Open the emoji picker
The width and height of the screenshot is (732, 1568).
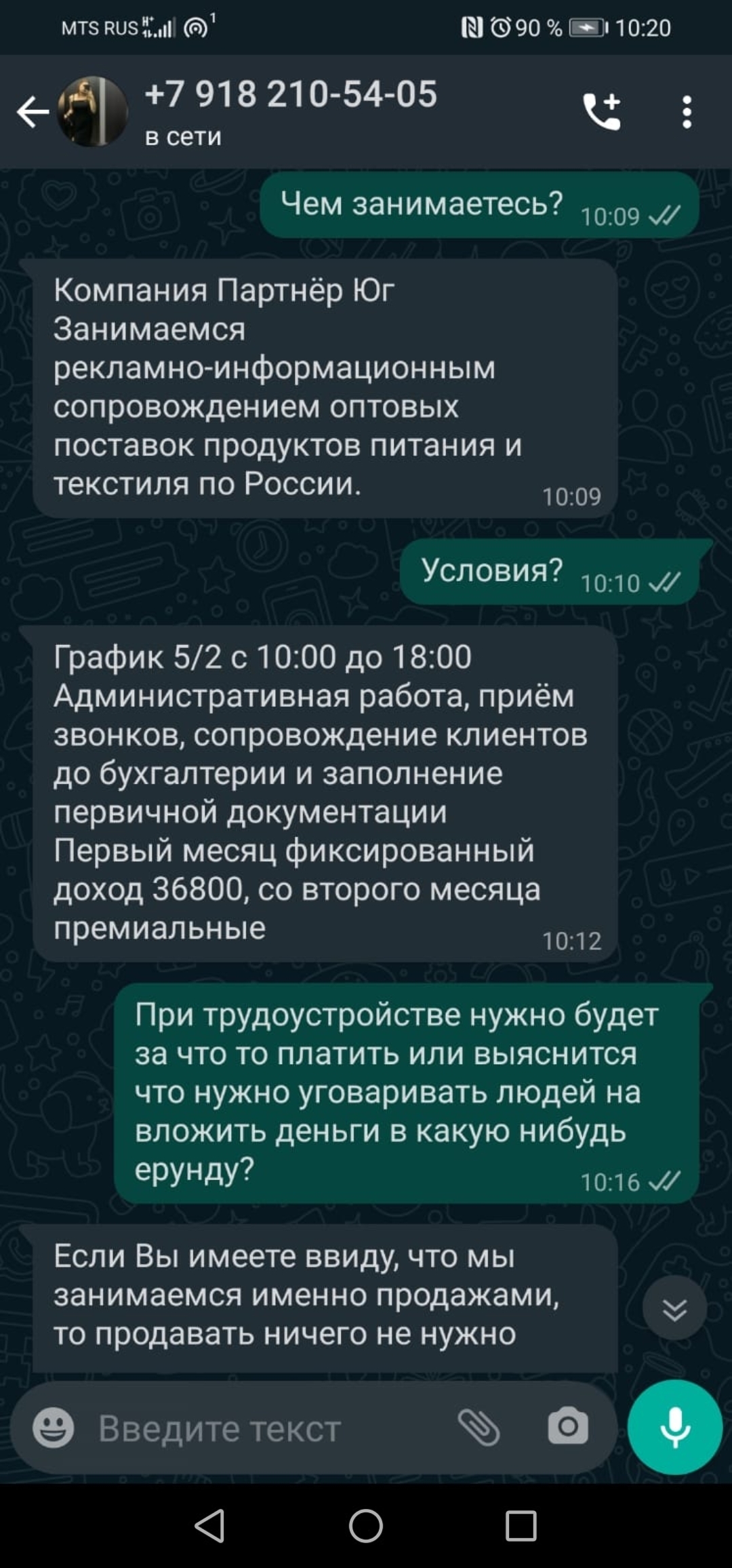[x=54, y=1428]
